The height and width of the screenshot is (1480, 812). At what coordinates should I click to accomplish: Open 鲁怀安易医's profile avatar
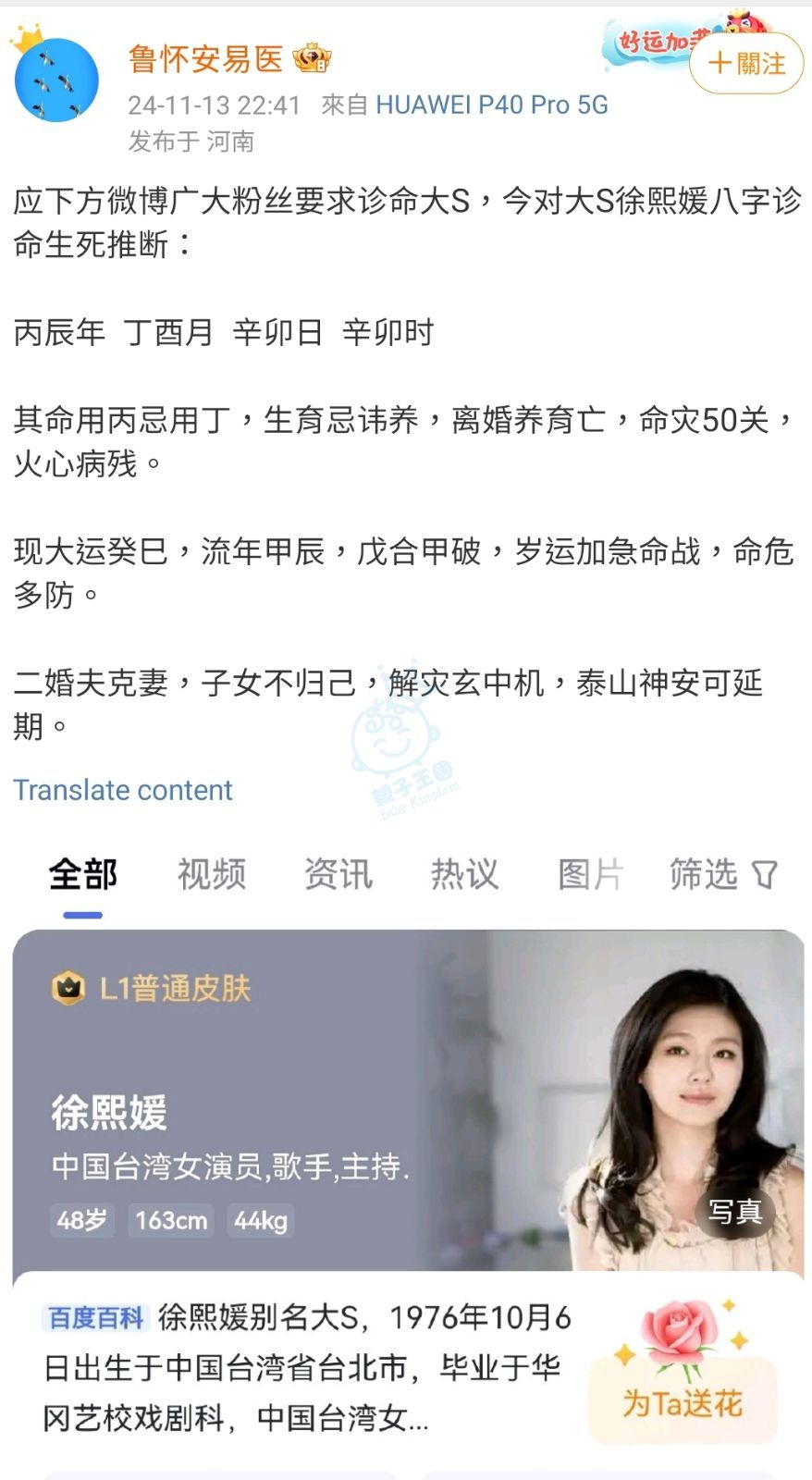(56, 80)
